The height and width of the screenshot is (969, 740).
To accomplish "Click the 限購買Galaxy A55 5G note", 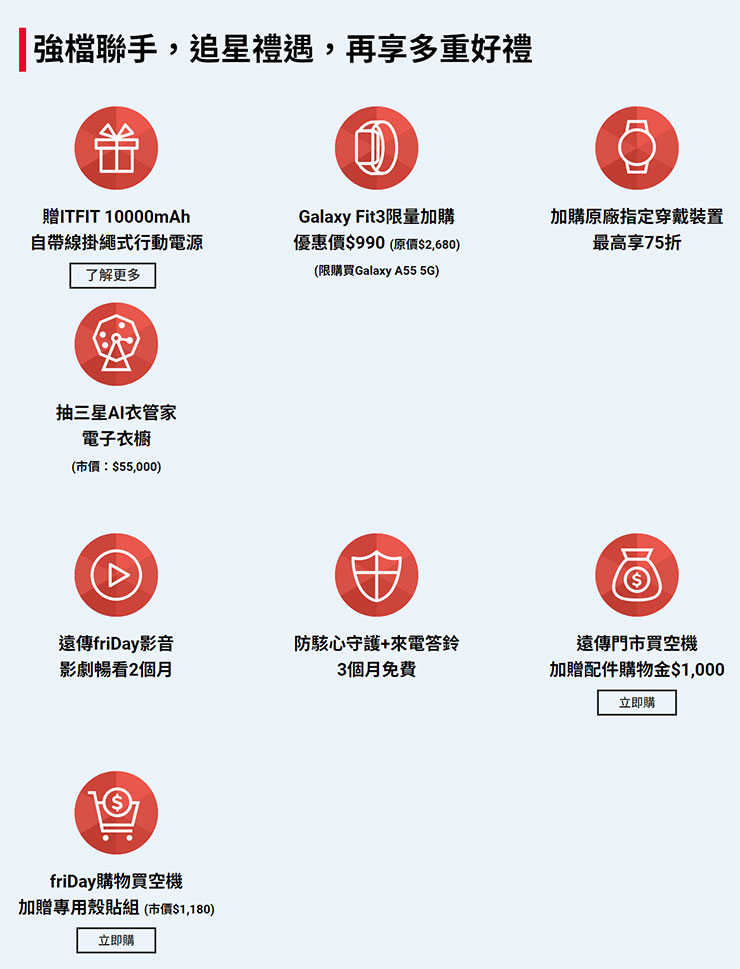I will click(376, 268).
